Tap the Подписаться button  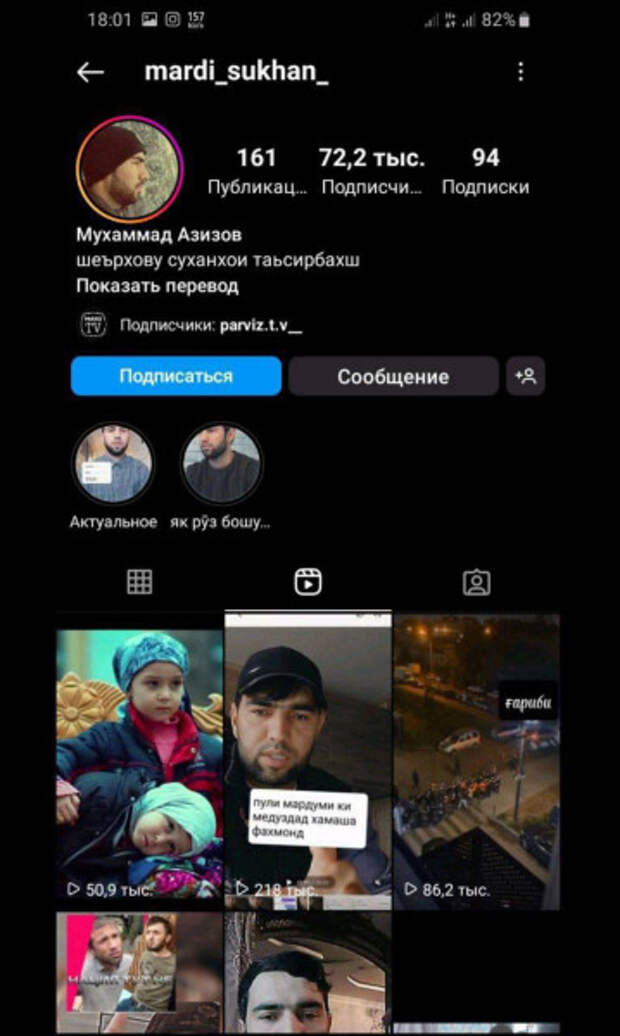[x=175, y=376]
